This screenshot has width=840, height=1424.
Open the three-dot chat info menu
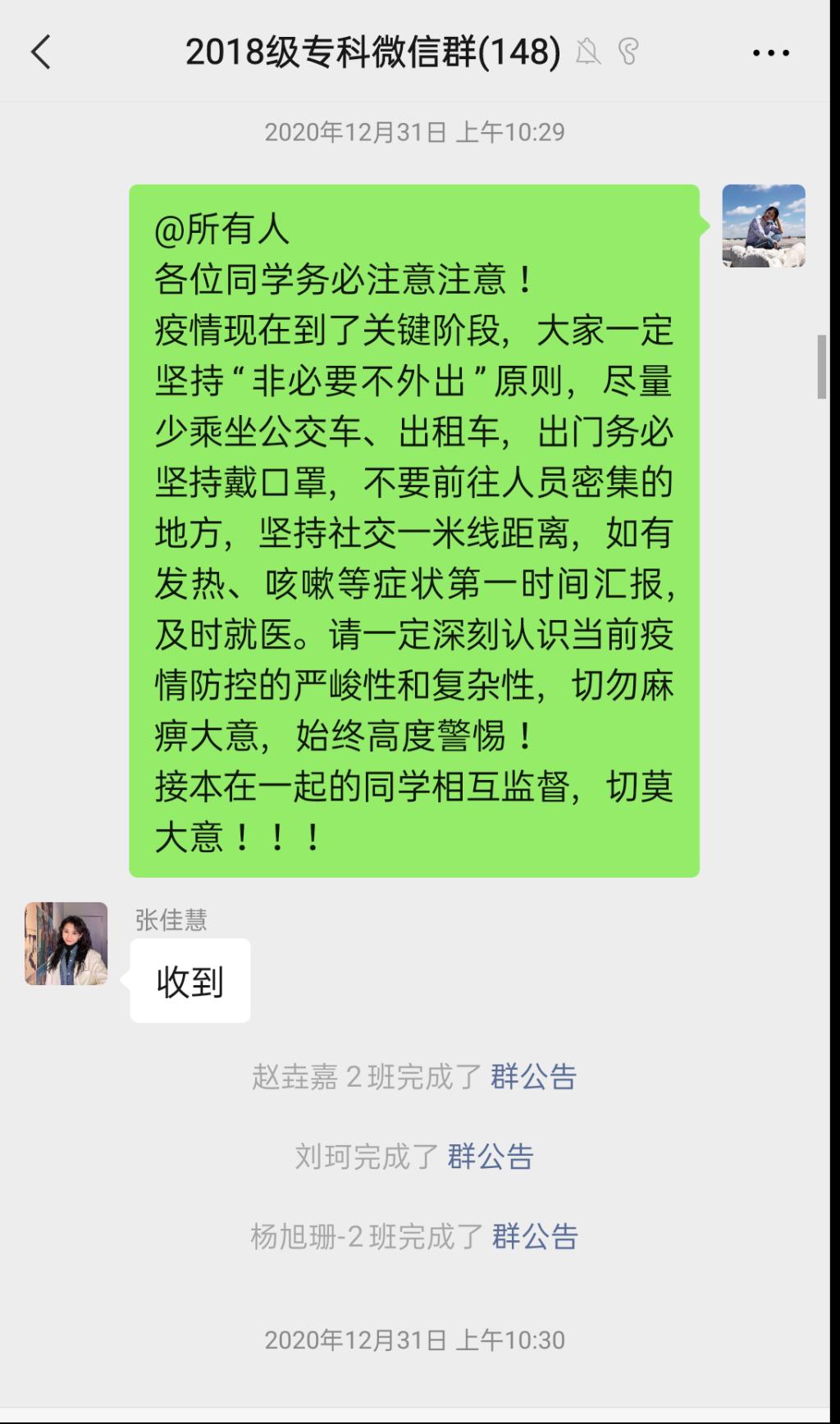pos(770,53)
